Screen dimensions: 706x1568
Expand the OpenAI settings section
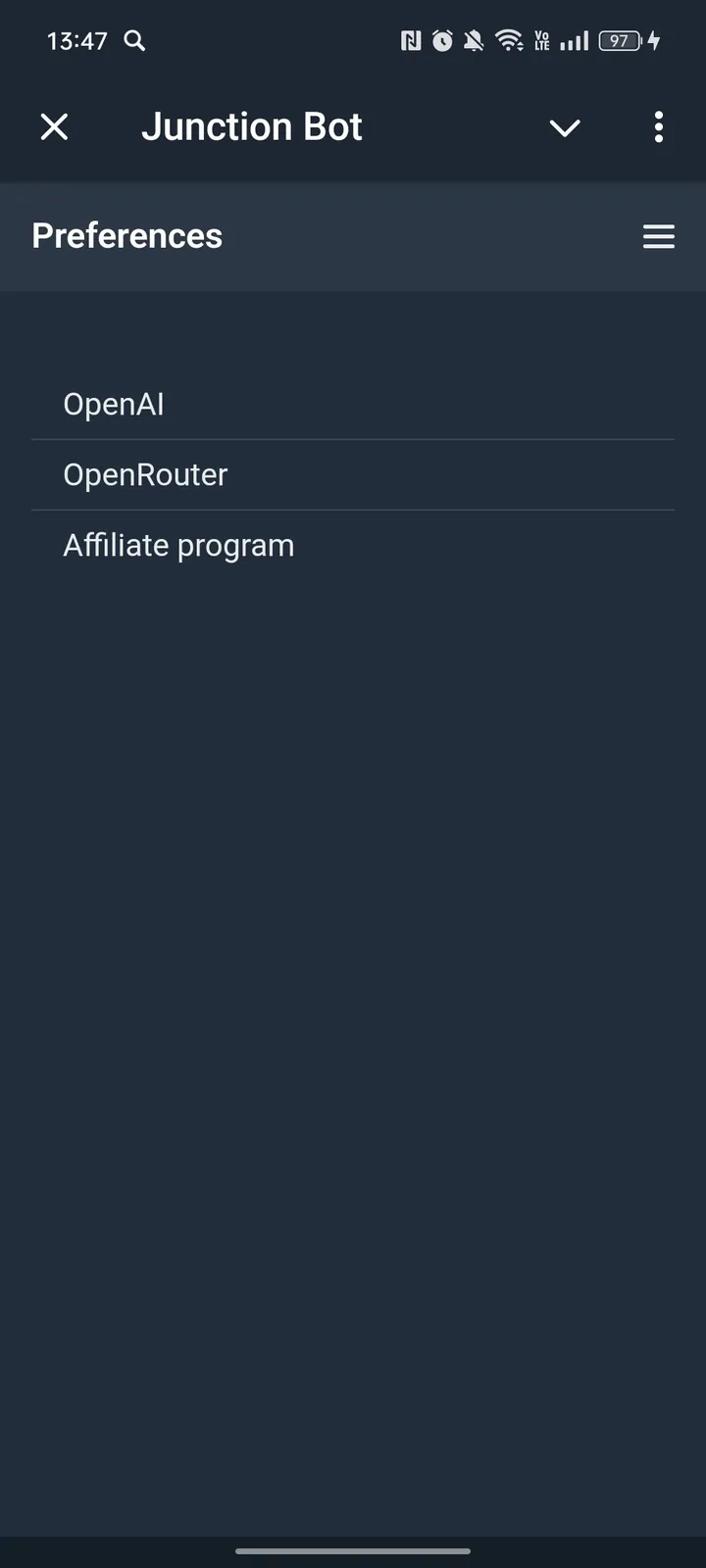coord(114,404)
